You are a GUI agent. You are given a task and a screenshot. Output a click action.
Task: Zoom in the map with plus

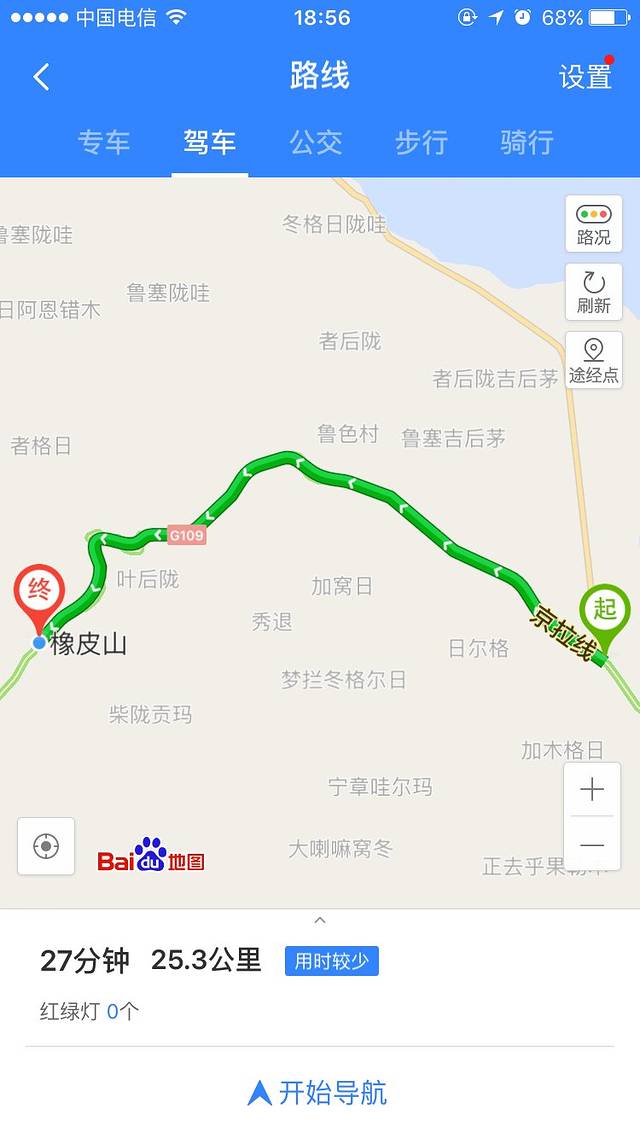coord(592,790)
